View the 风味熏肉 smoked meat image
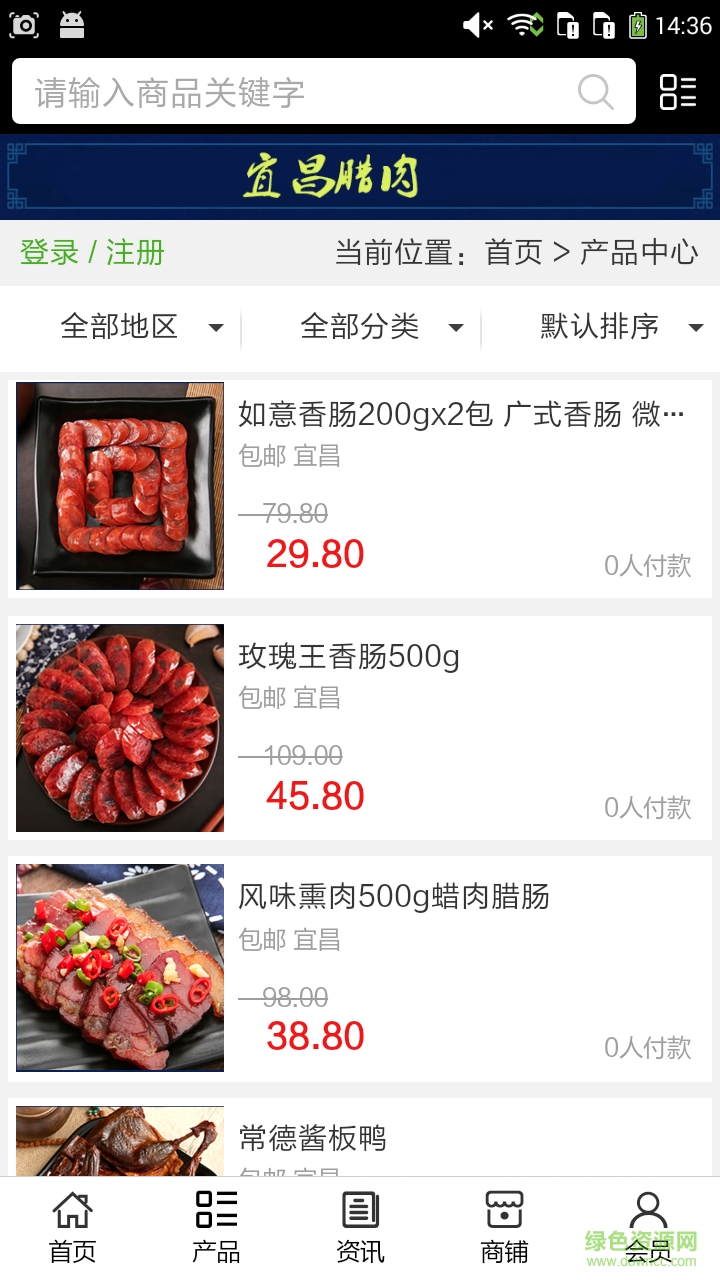720x1280 pixels. [x=118, y=967]
